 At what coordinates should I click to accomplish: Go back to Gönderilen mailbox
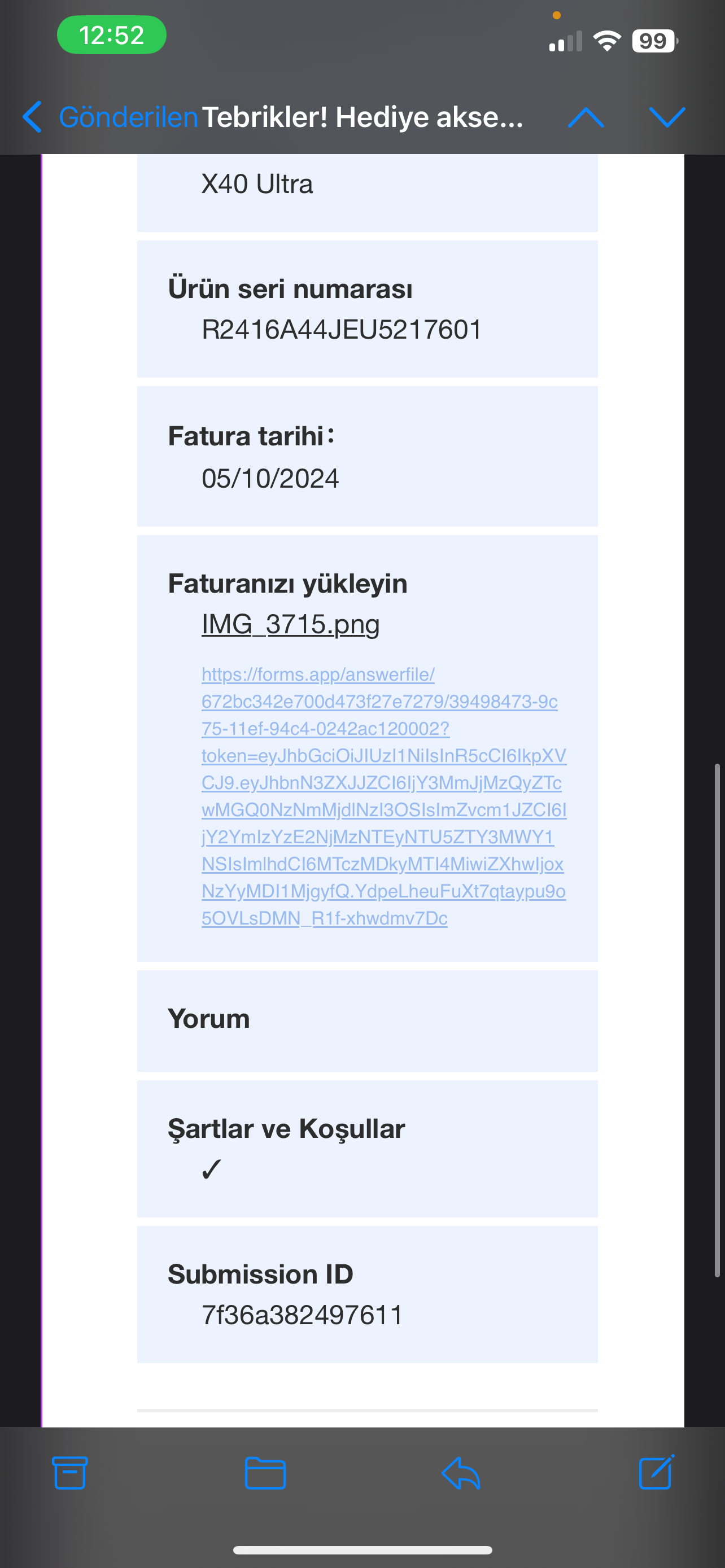(x=110, y=117)
